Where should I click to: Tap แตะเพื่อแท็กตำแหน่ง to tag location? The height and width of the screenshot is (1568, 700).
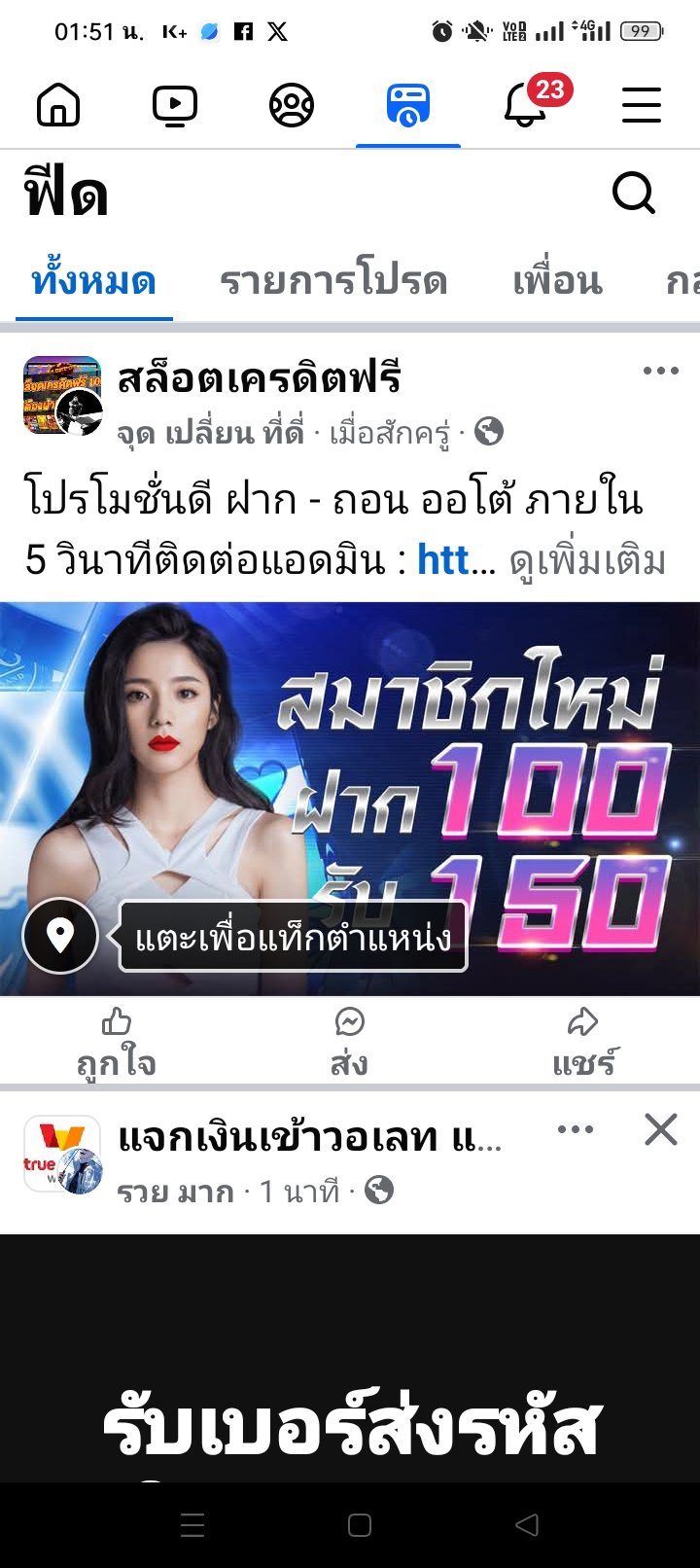pyautogui.click(x=292, y=937)
